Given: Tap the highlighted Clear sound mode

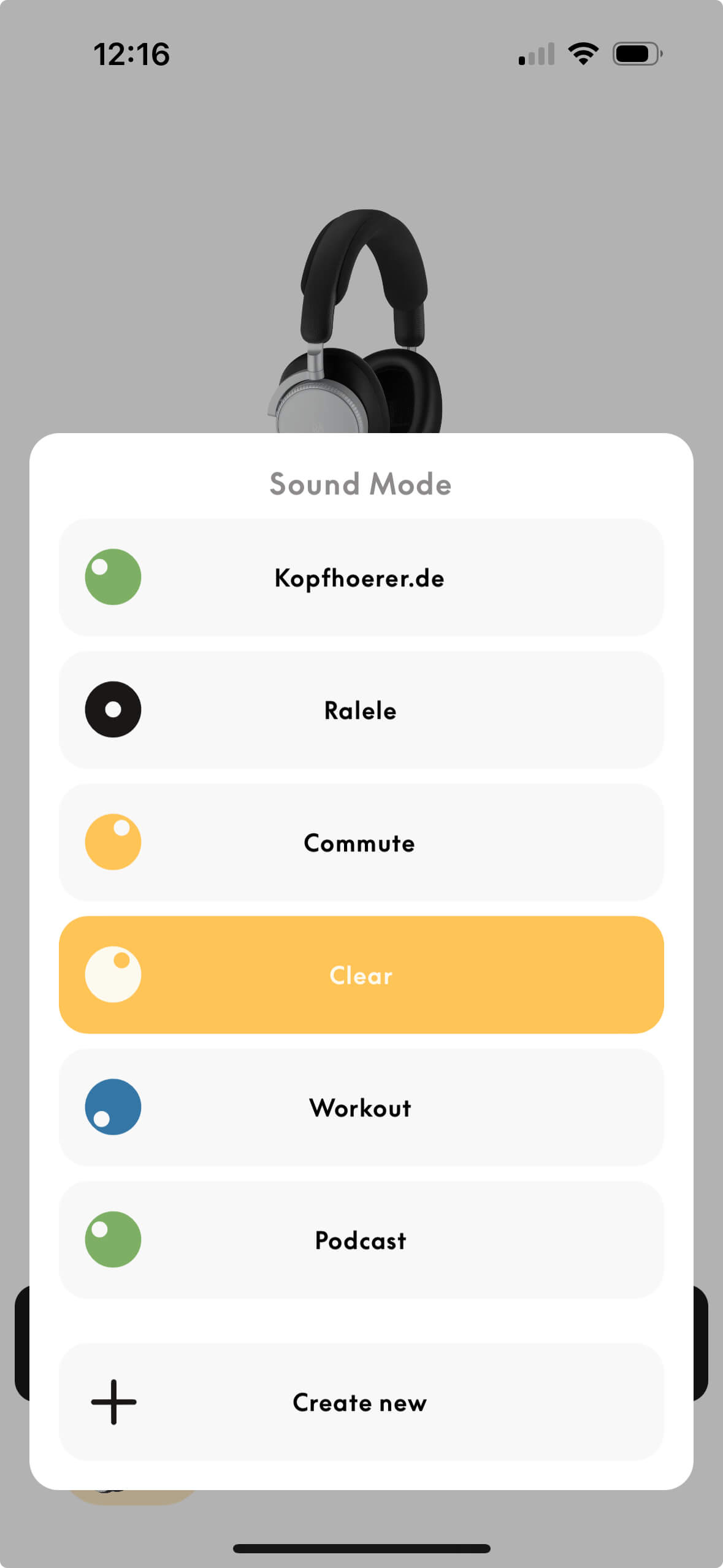Looking at the screenshot, I should [361, 975].
